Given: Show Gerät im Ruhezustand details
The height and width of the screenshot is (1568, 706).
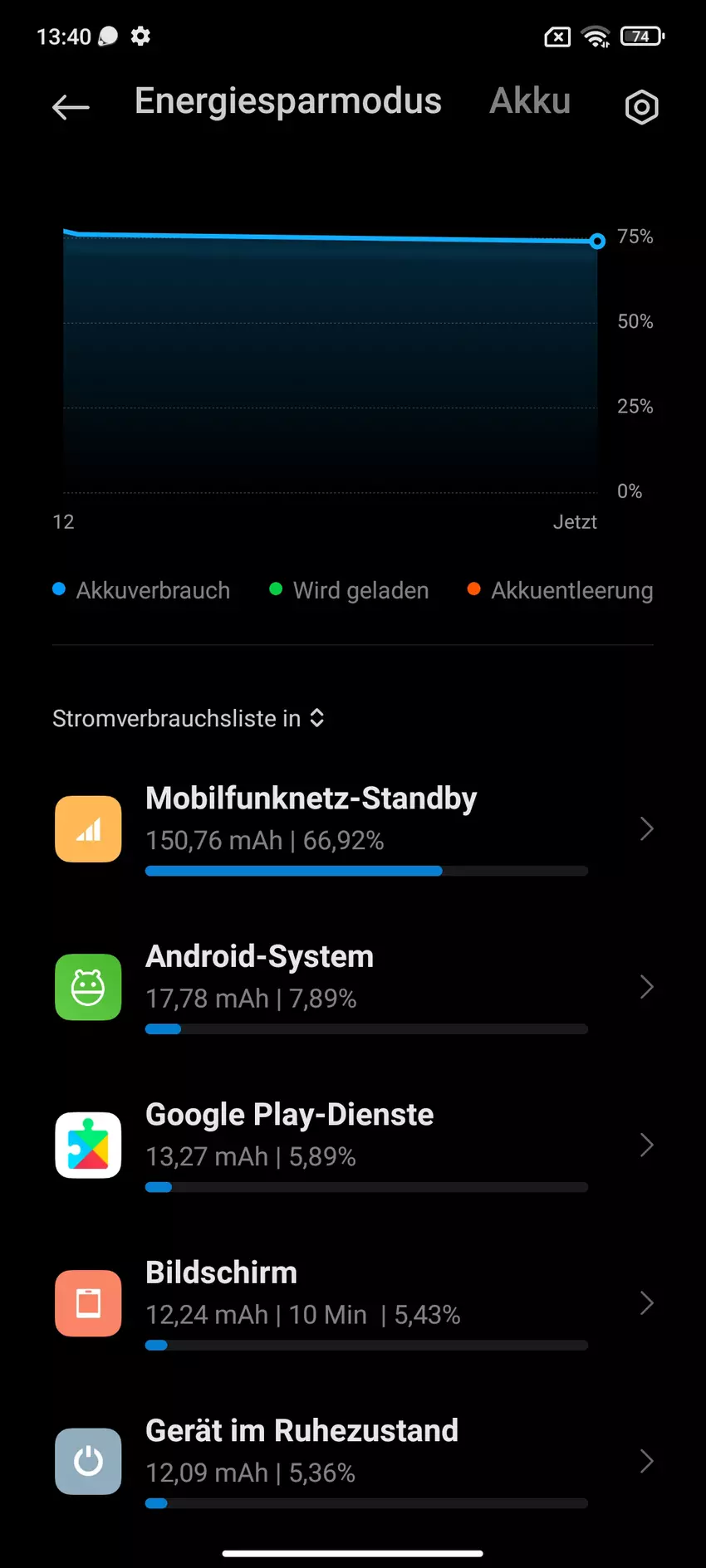Looking at the screenshot, I should click(x=353, y=1461).
